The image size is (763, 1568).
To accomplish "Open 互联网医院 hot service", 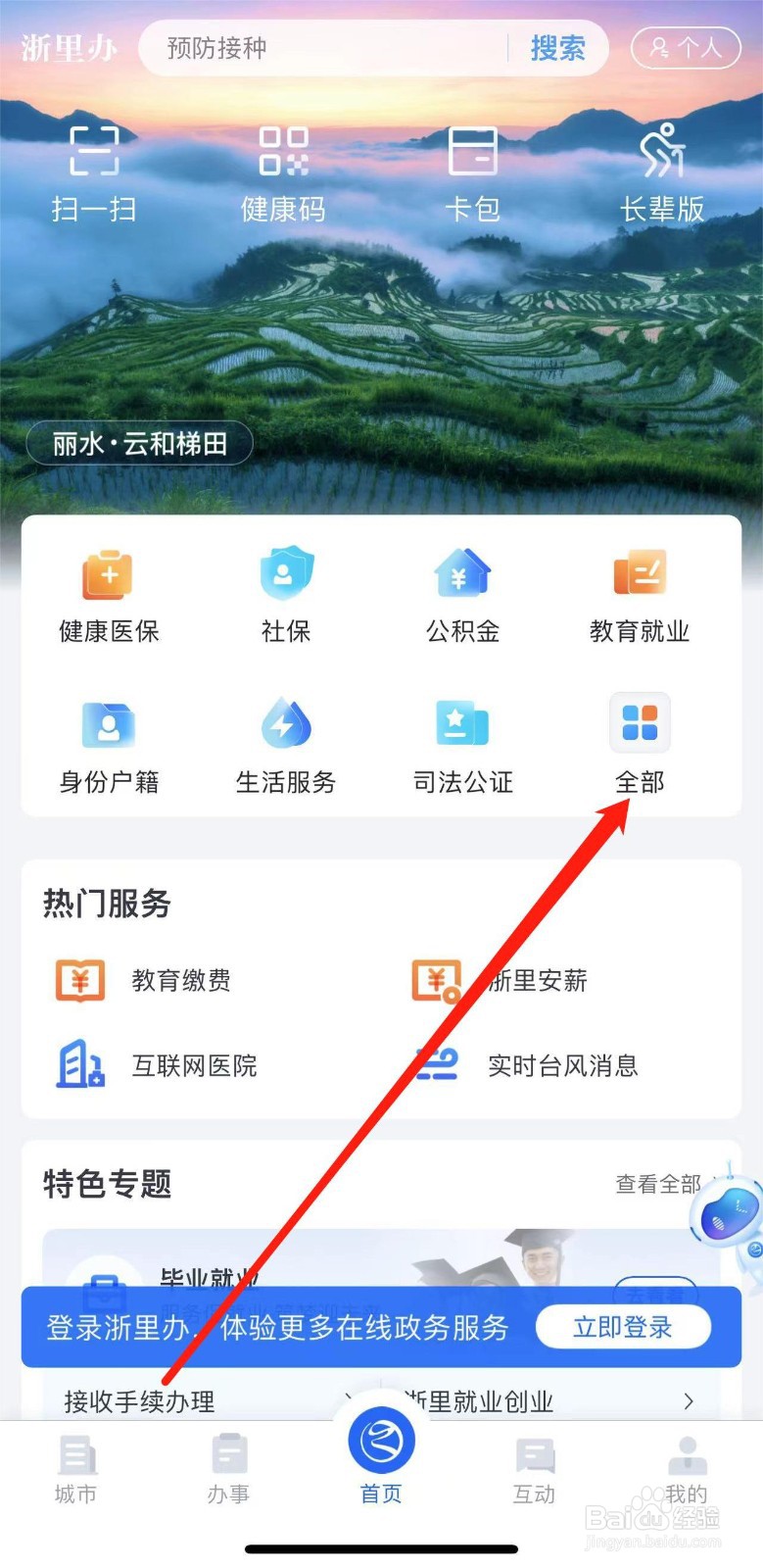I will (195, 1066).
